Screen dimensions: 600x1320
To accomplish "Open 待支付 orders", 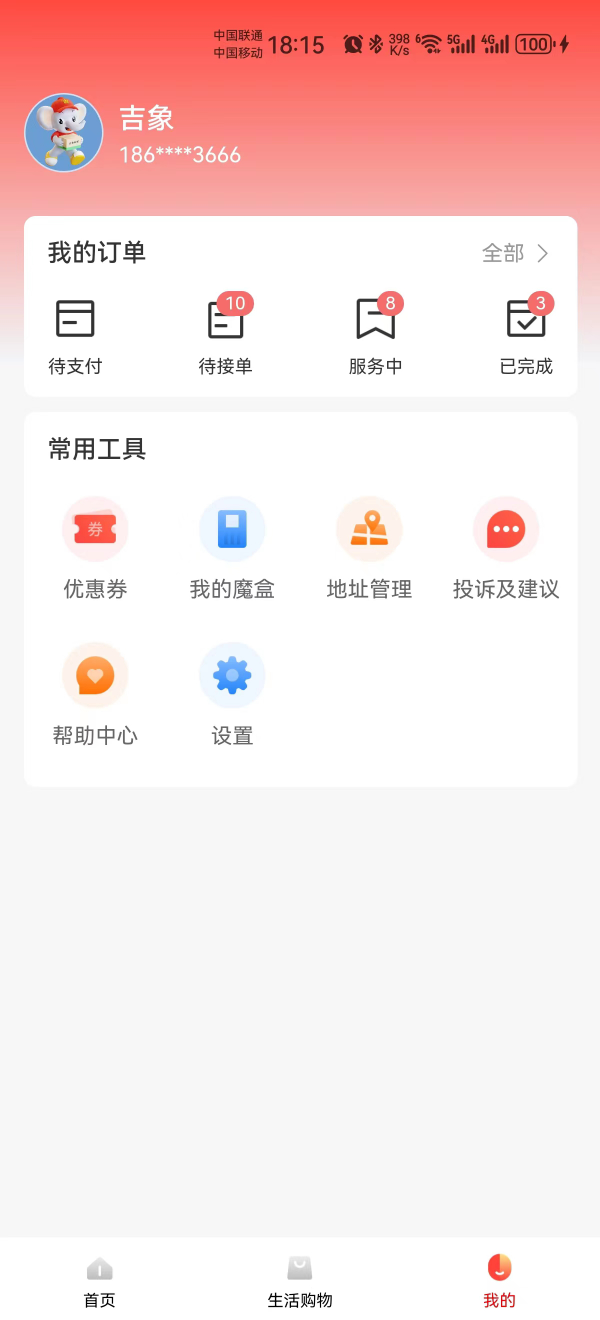I will (75, 335).
